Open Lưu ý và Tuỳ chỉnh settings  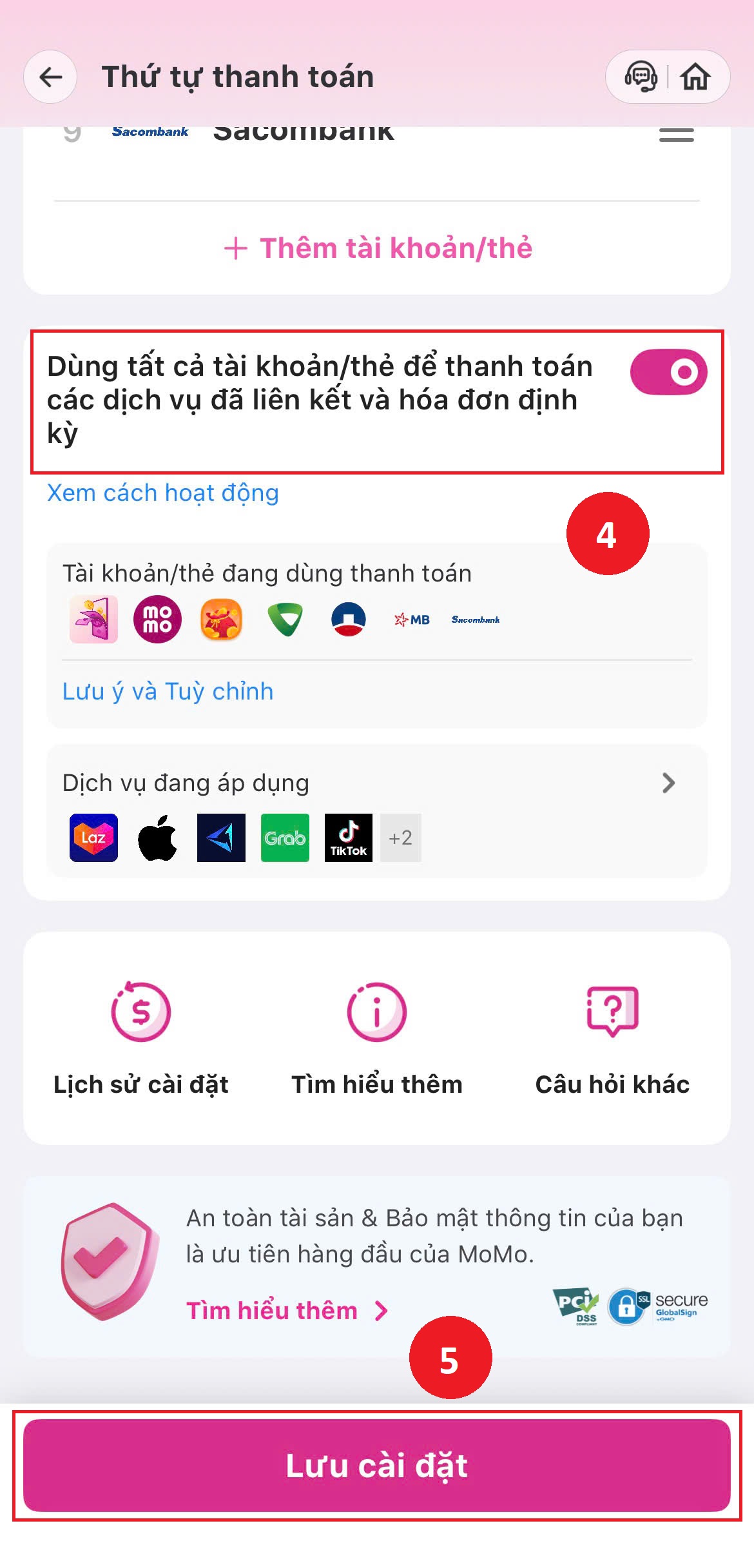tap(167, 691)
